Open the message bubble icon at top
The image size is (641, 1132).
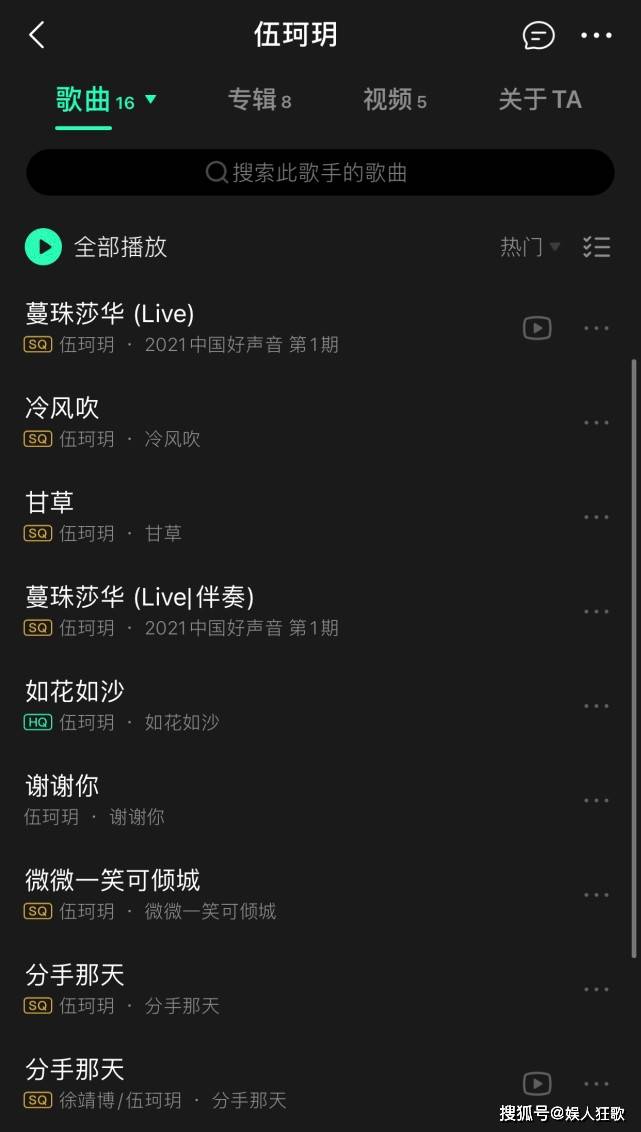538,35
